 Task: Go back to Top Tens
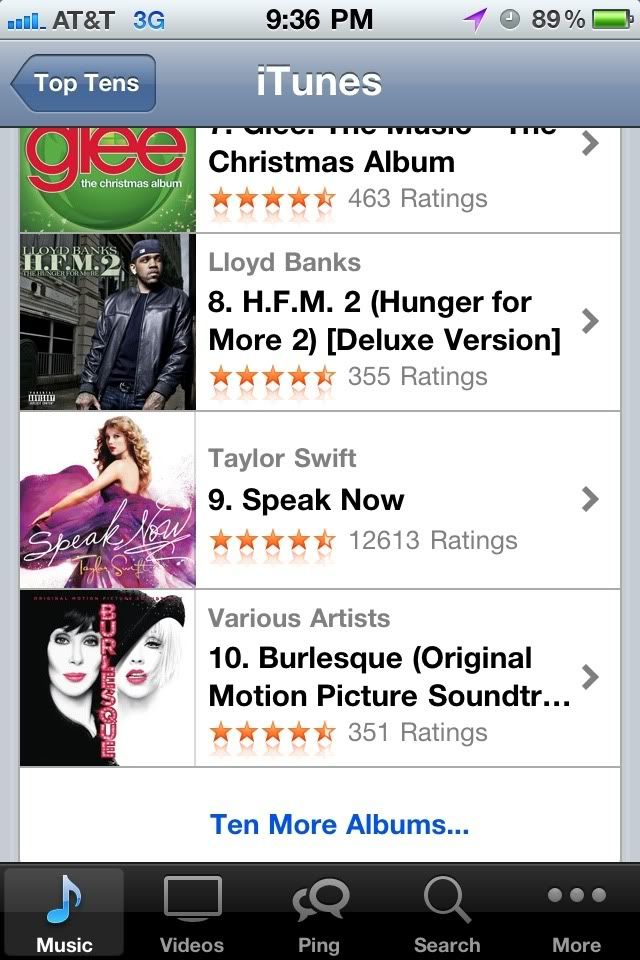[84, 84]
